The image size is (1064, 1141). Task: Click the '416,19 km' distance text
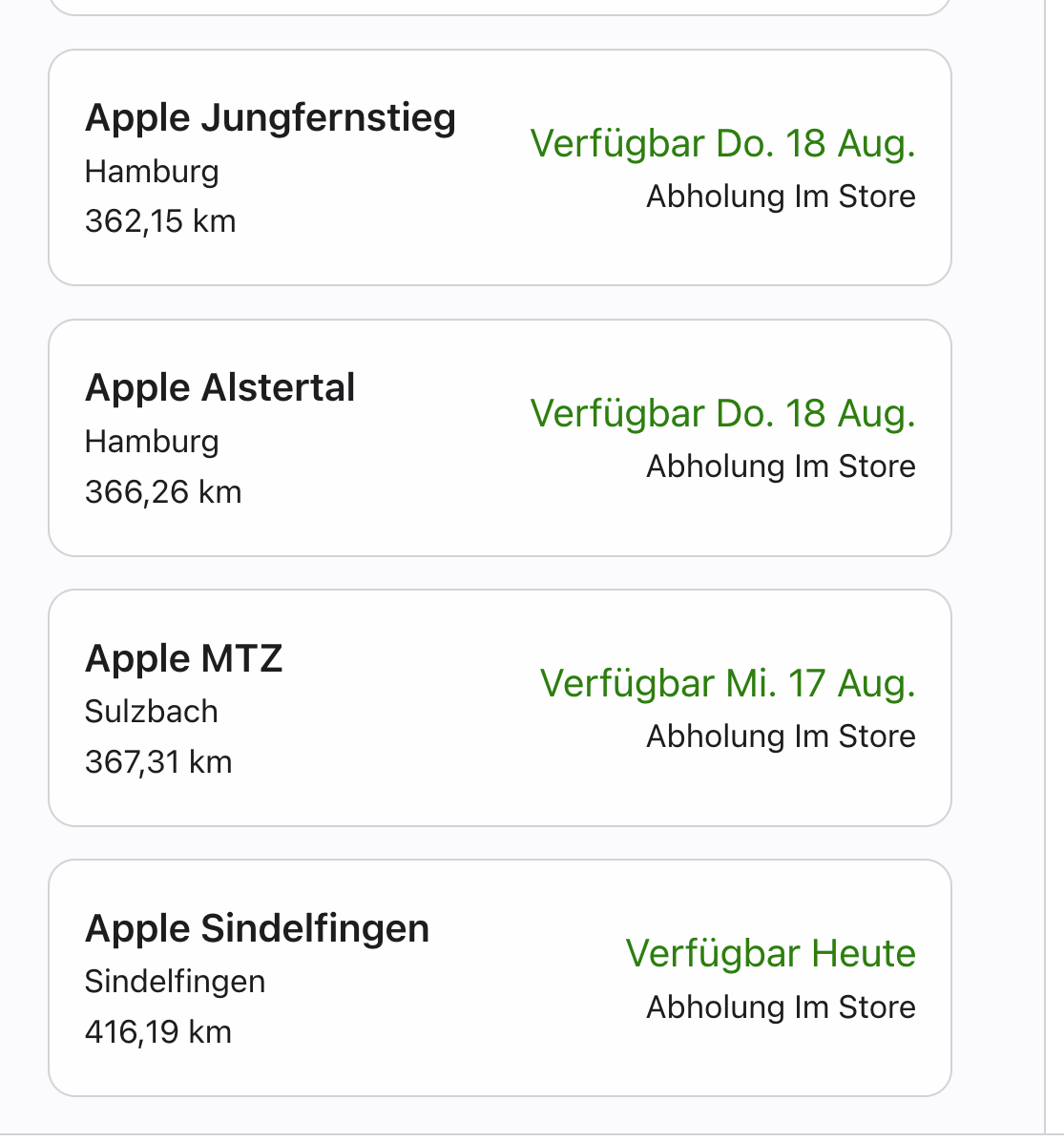157,1031
